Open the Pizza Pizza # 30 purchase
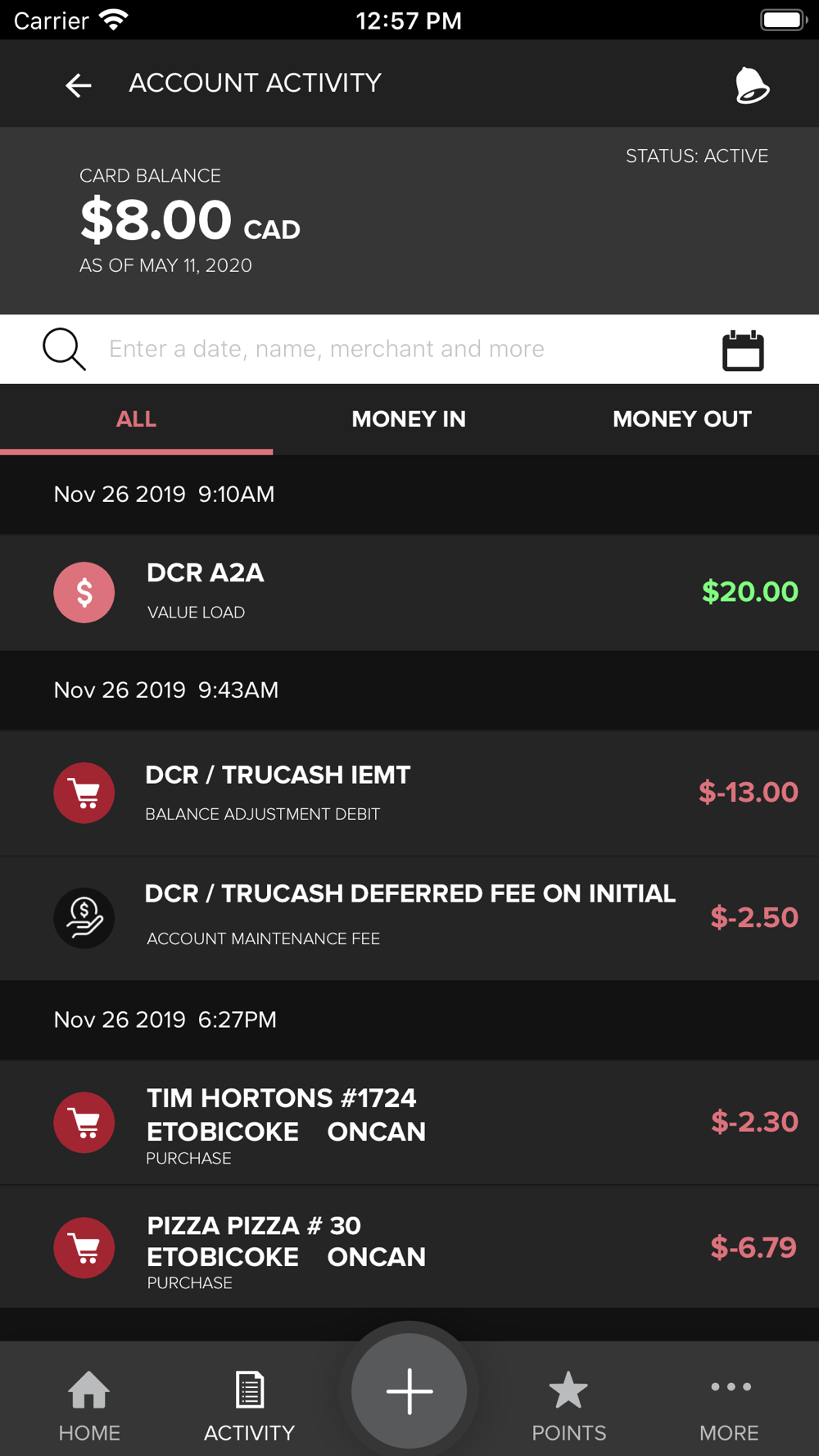The width and height of the screenshot is (819, 1456). pos(409,1247)
